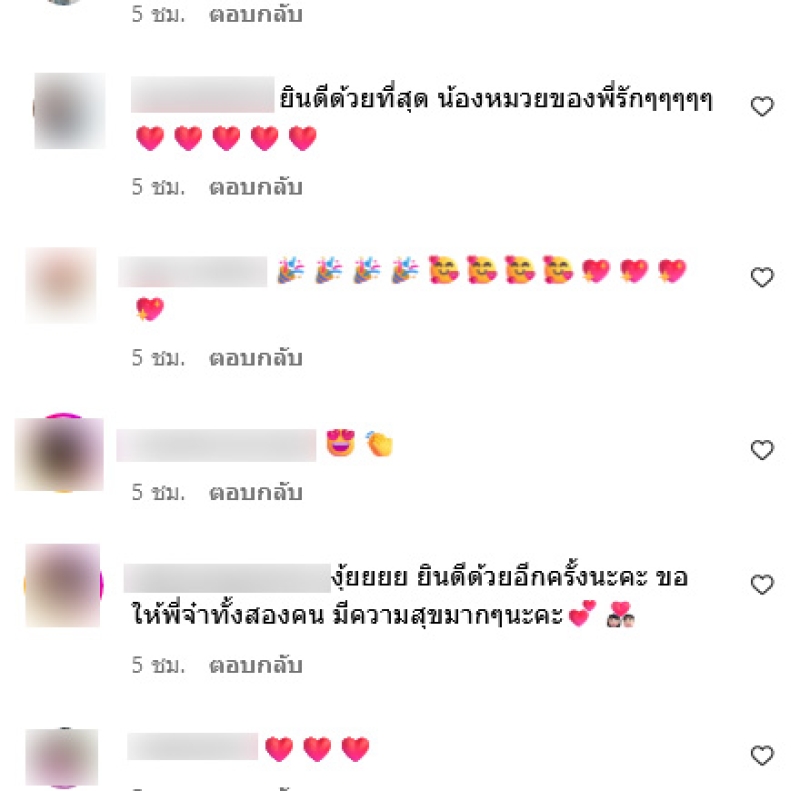Like the heart-eyes and clapping emoji comment
Viewport: 800px width, 791px height.
point(762,450)
